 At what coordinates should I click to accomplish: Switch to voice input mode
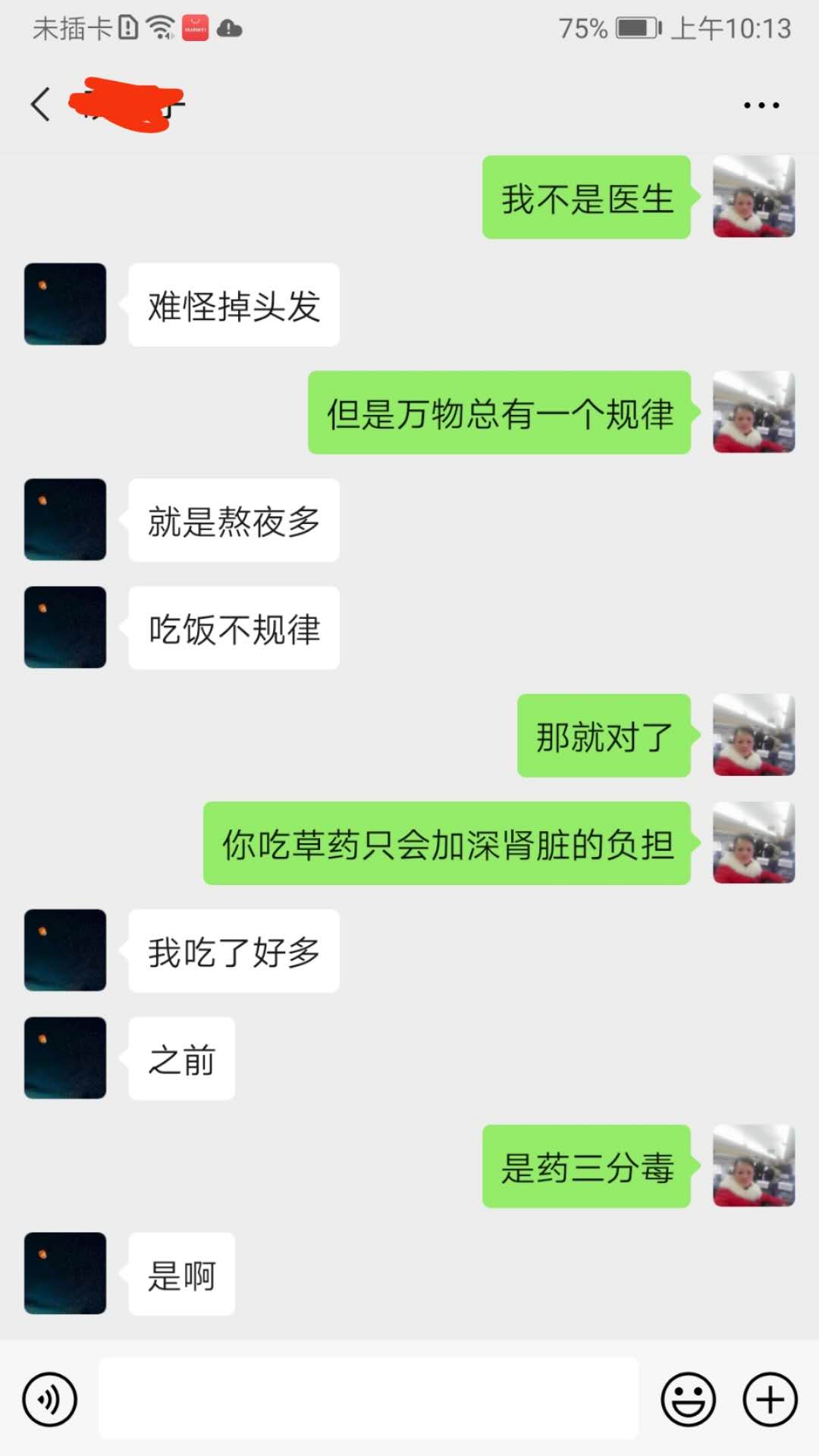pos(49,1399)
